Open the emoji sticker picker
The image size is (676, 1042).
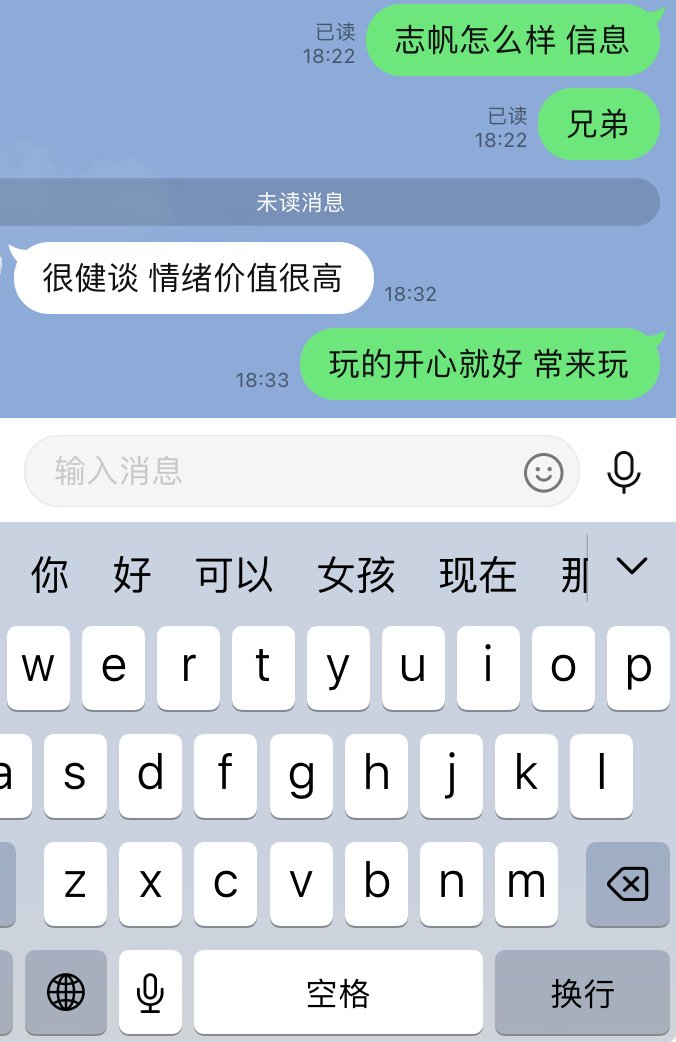pos(544,472)
